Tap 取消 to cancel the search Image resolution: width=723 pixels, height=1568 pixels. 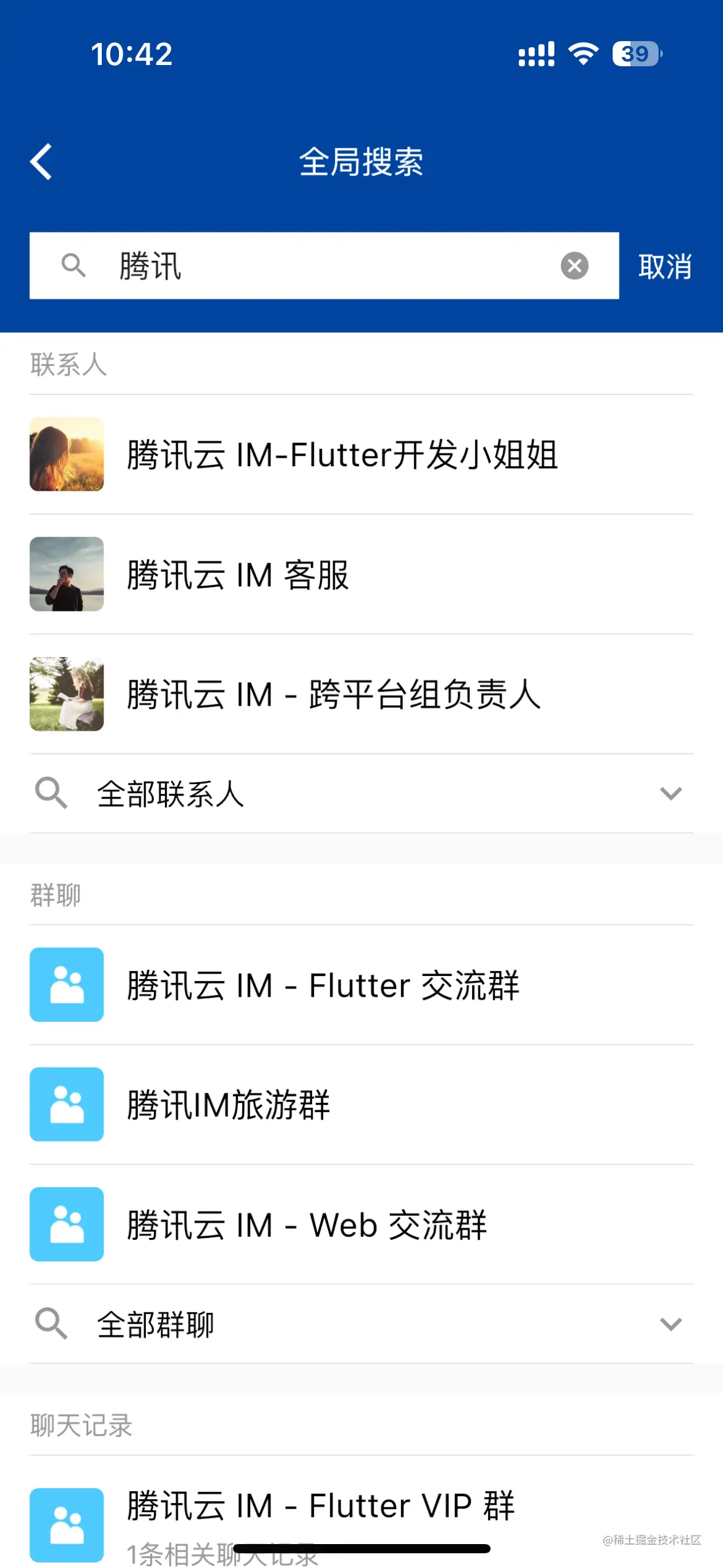click(x=665, y=266)
